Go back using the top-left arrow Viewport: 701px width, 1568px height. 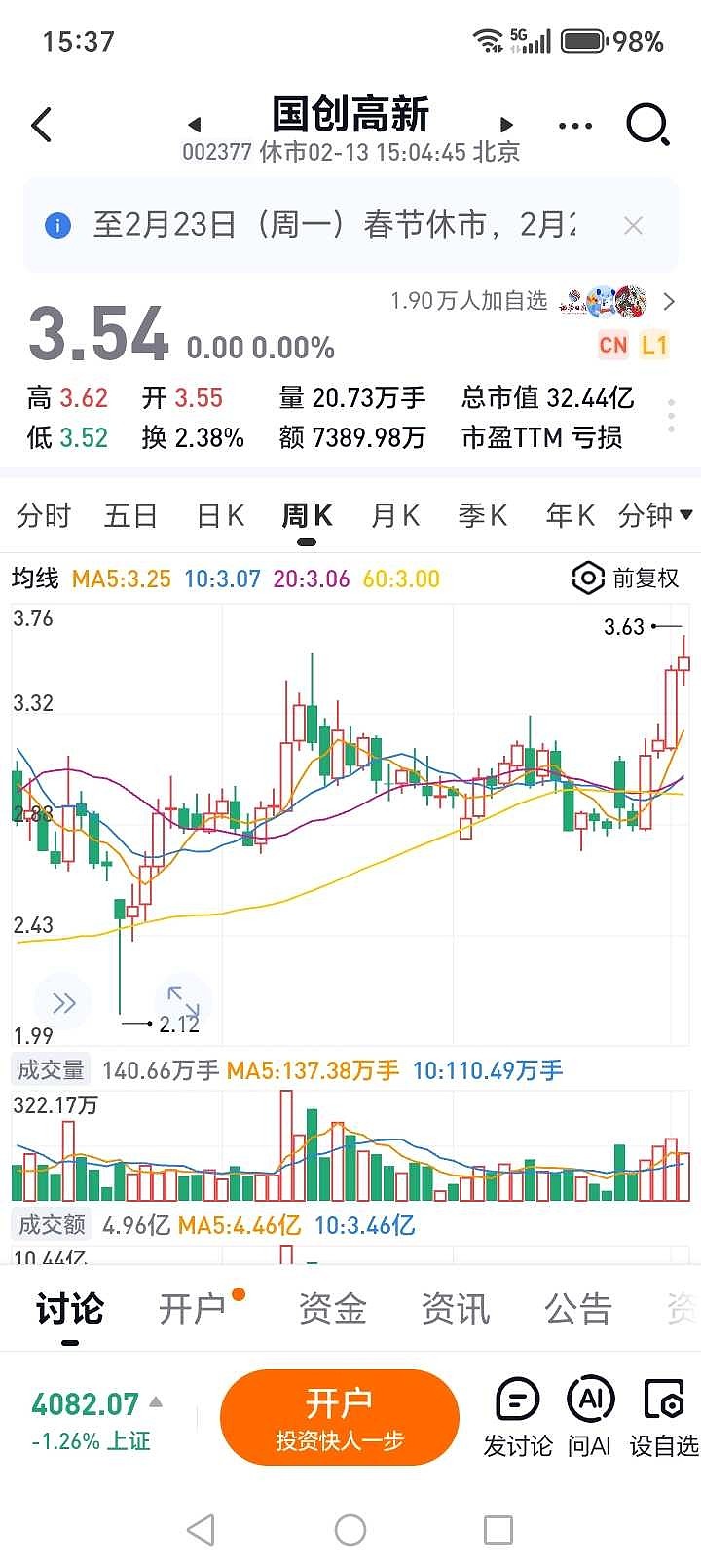tap(41, 125)
